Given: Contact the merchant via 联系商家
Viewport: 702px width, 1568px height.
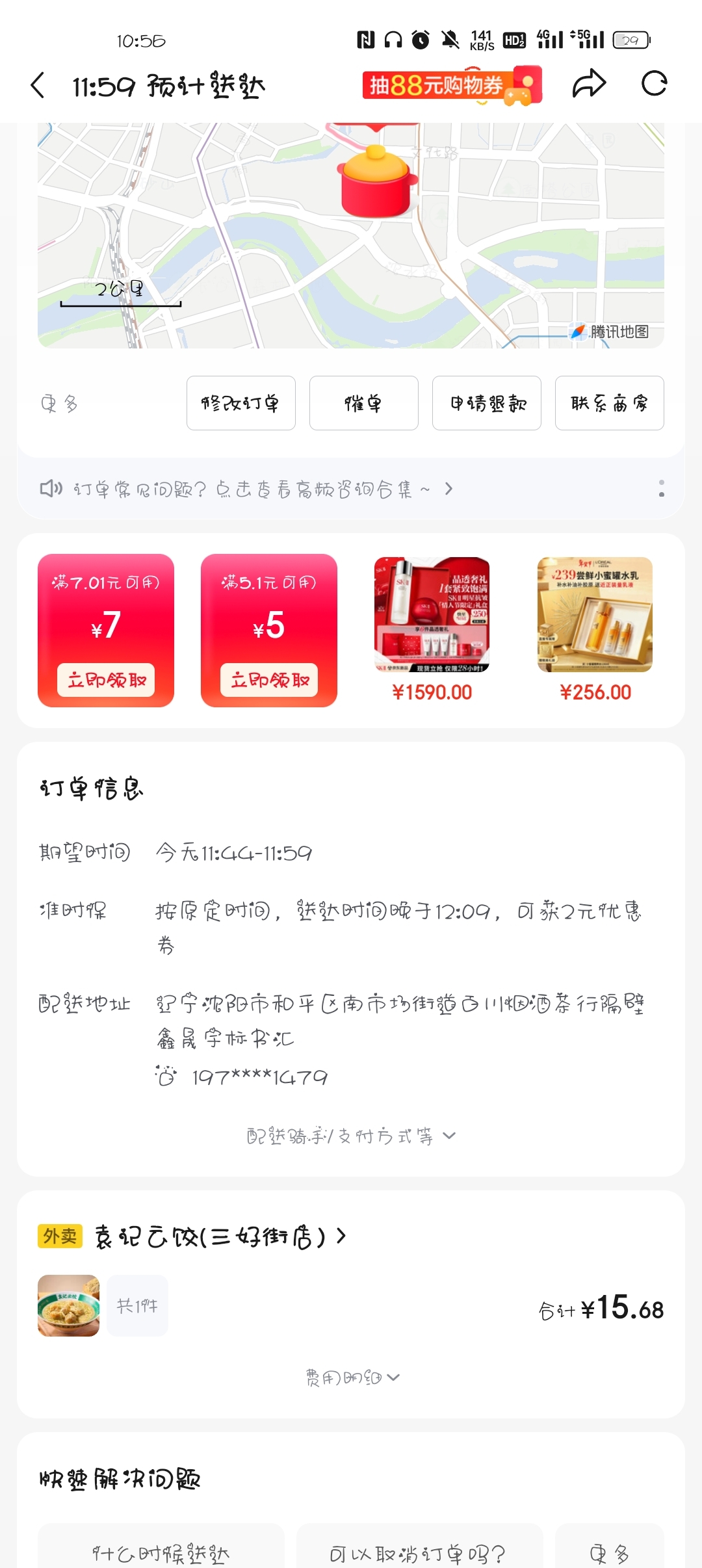Looking at the screenshot, I should pos(609,403).
